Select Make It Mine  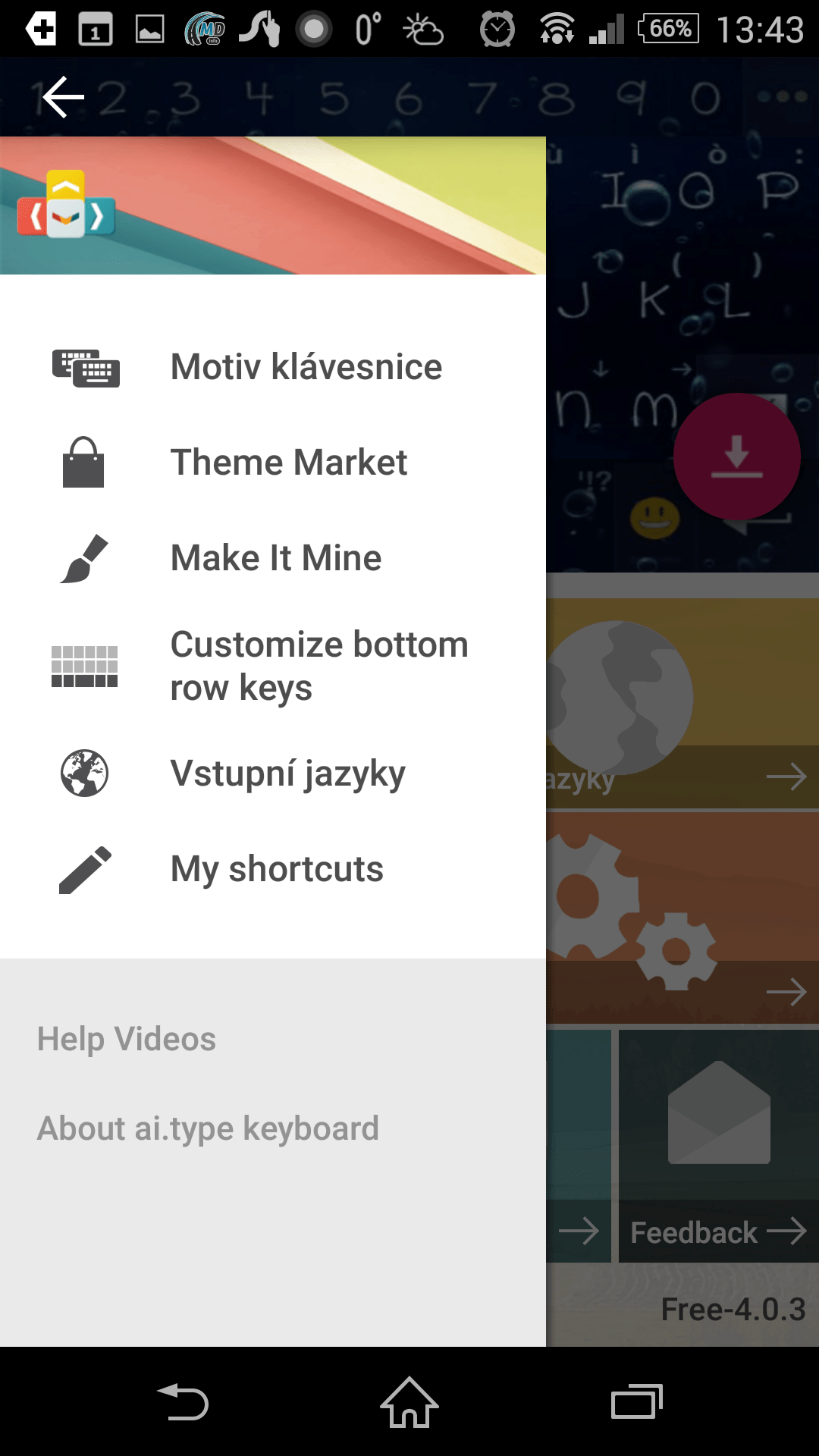click(x=273, y=558)
